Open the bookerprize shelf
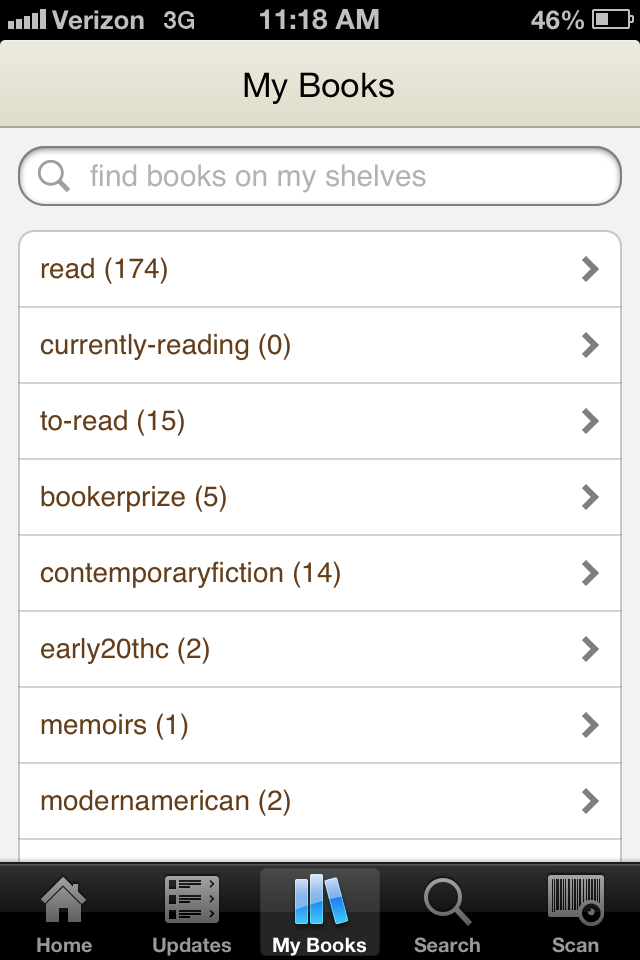 [x=320, y=497]
